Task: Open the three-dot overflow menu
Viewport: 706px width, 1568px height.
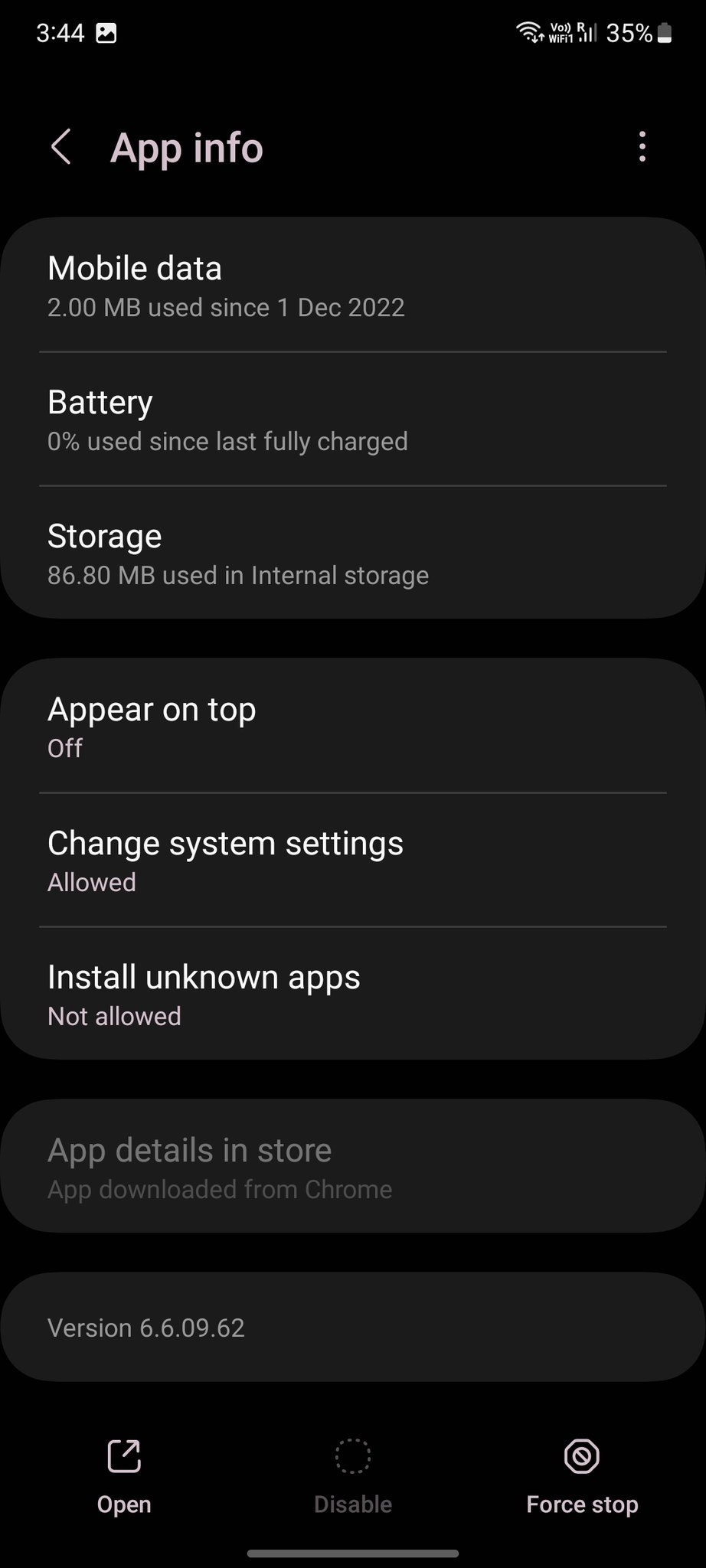Action: [x=642, y=146]
